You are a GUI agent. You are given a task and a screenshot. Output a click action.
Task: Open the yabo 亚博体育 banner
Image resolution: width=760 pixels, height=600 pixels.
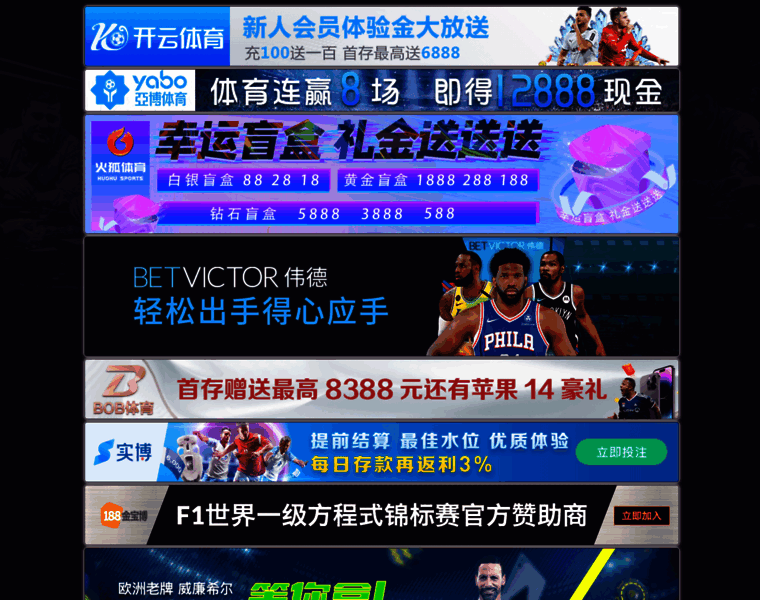coord(380,91)
